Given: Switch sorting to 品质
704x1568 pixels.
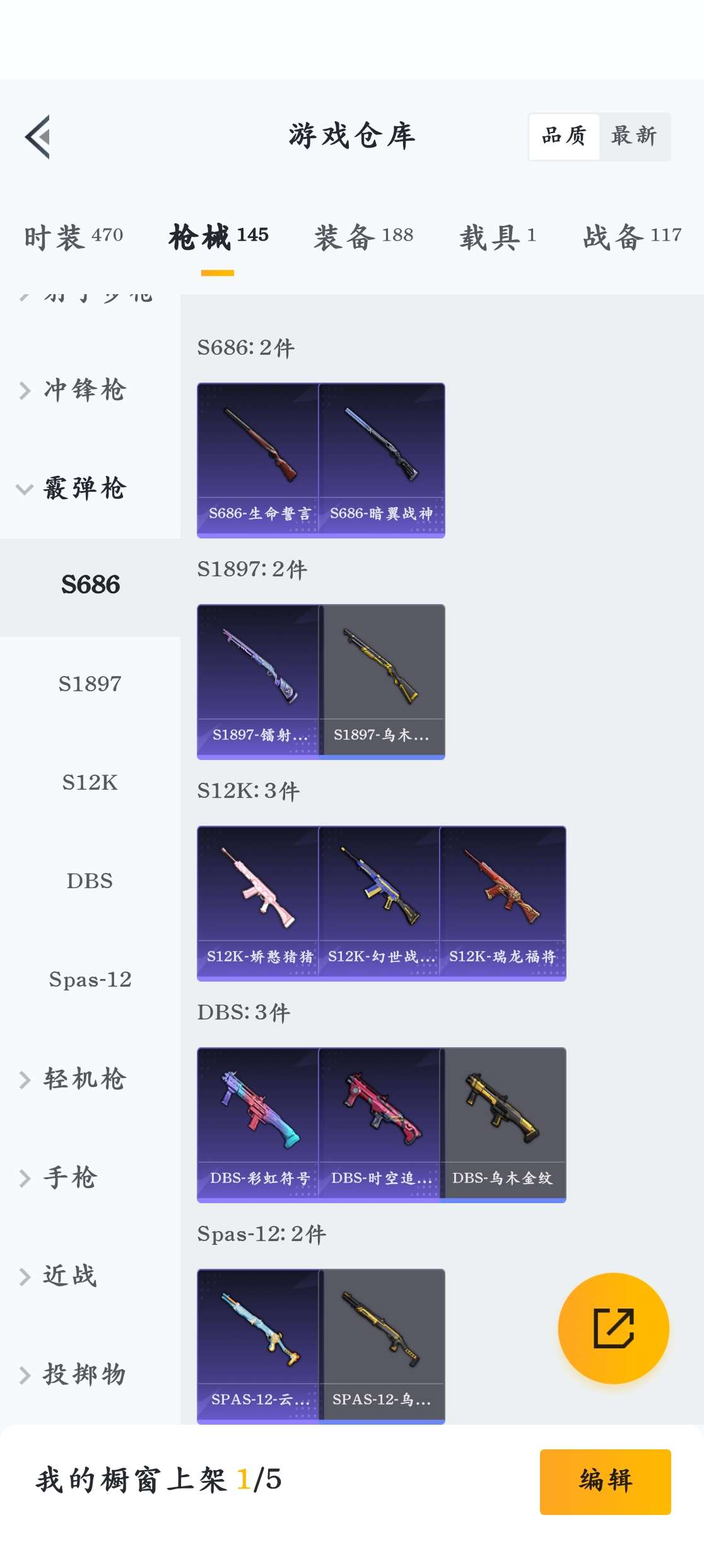Looking at the screenshot, I should pyautogui.click(x=565, y=136).
